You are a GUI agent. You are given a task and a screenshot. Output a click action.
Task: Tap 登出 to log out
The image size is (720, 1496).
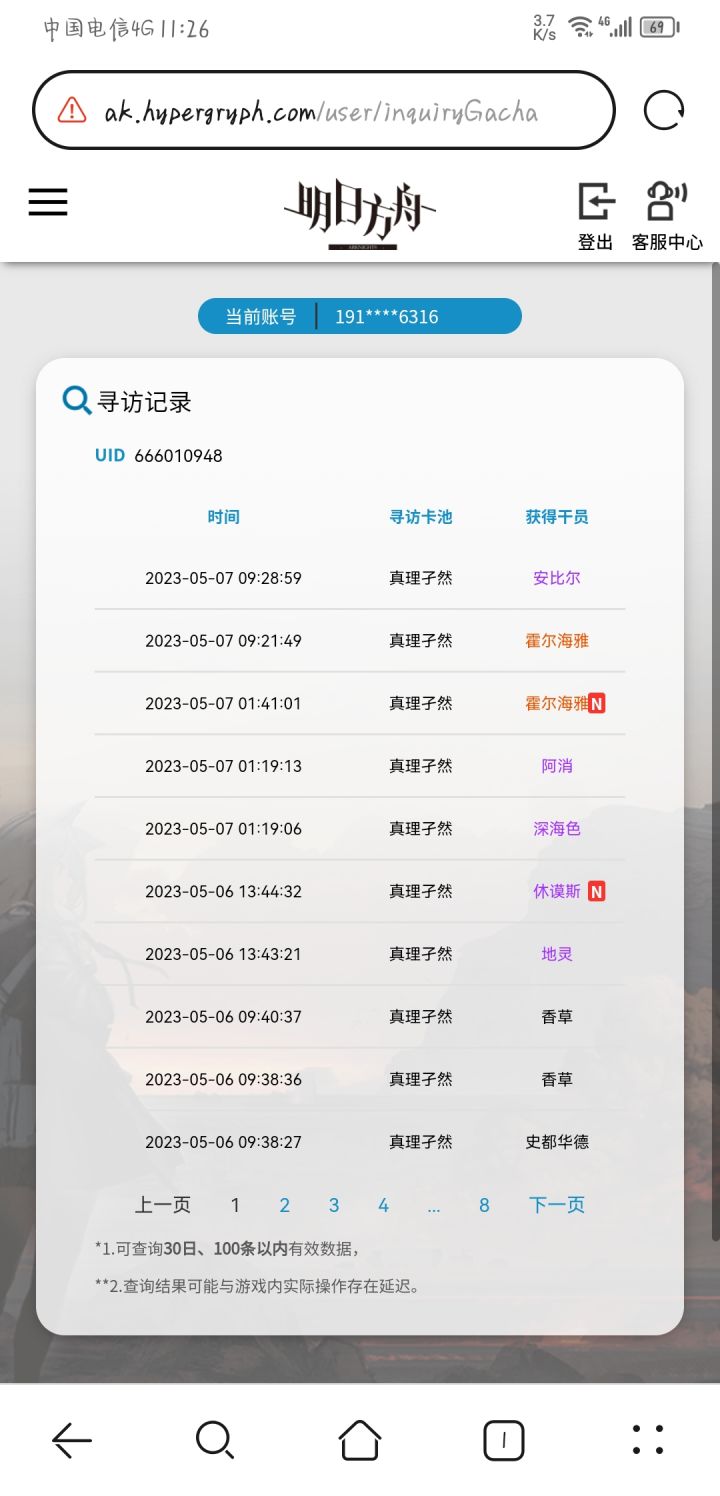click(x=595, y=216)
